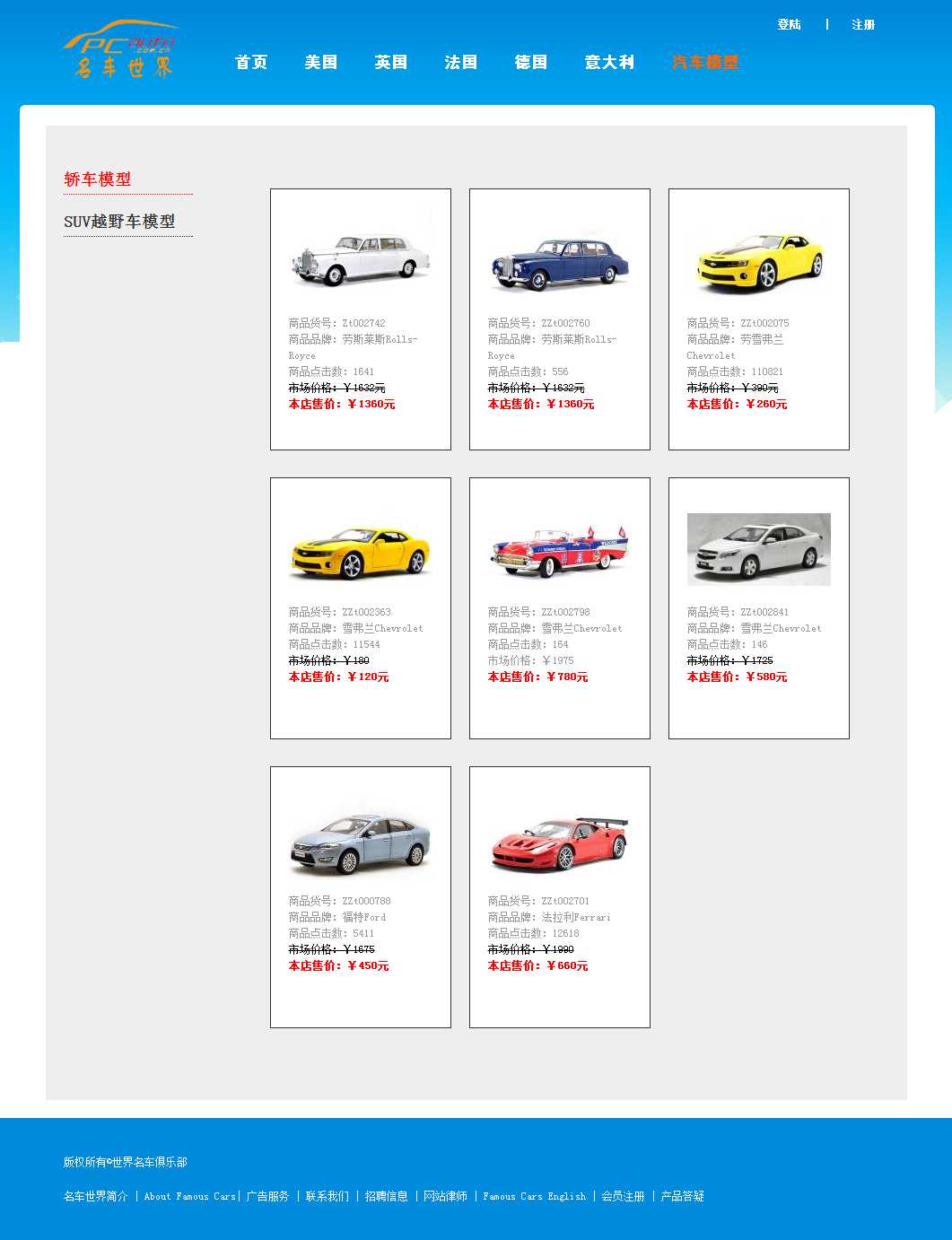Viewport: 952px width, 1240px height.
Task: Open the Chevrolet model card ZZt002075
Action: 759,262
